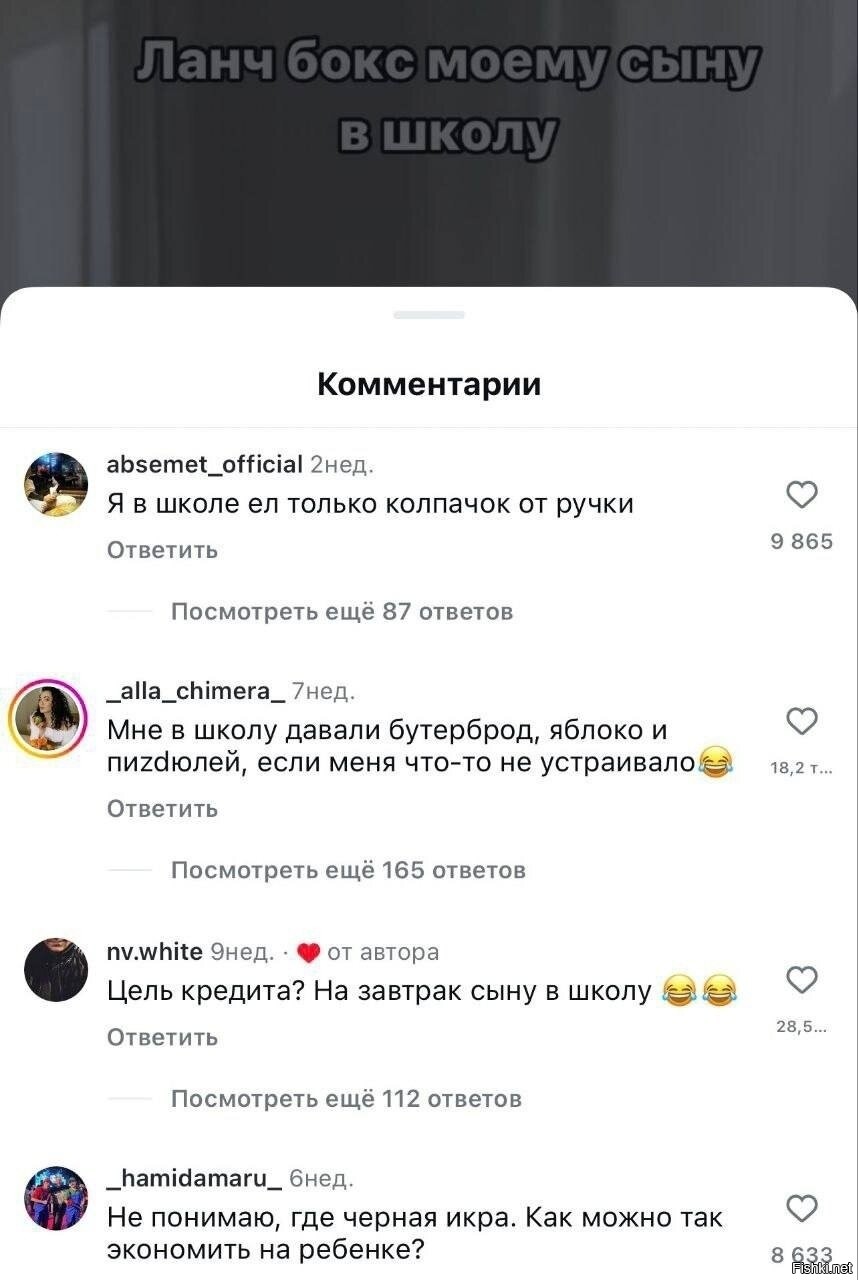The width and height of the screenshot is (858, 1280).
Task: Reply to _alla_chimera_'s comment
Action: point(162,809)
